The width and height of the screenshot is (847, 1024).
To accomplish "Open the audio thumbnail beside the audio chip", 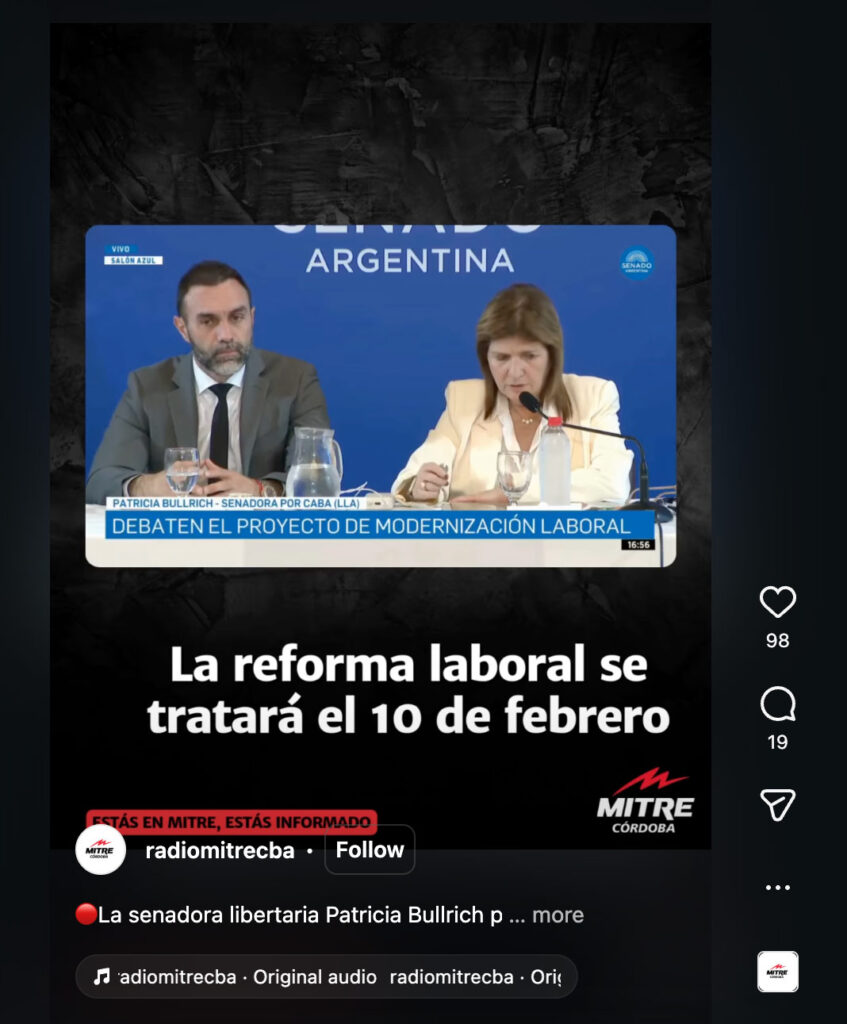I will (777, 971).
